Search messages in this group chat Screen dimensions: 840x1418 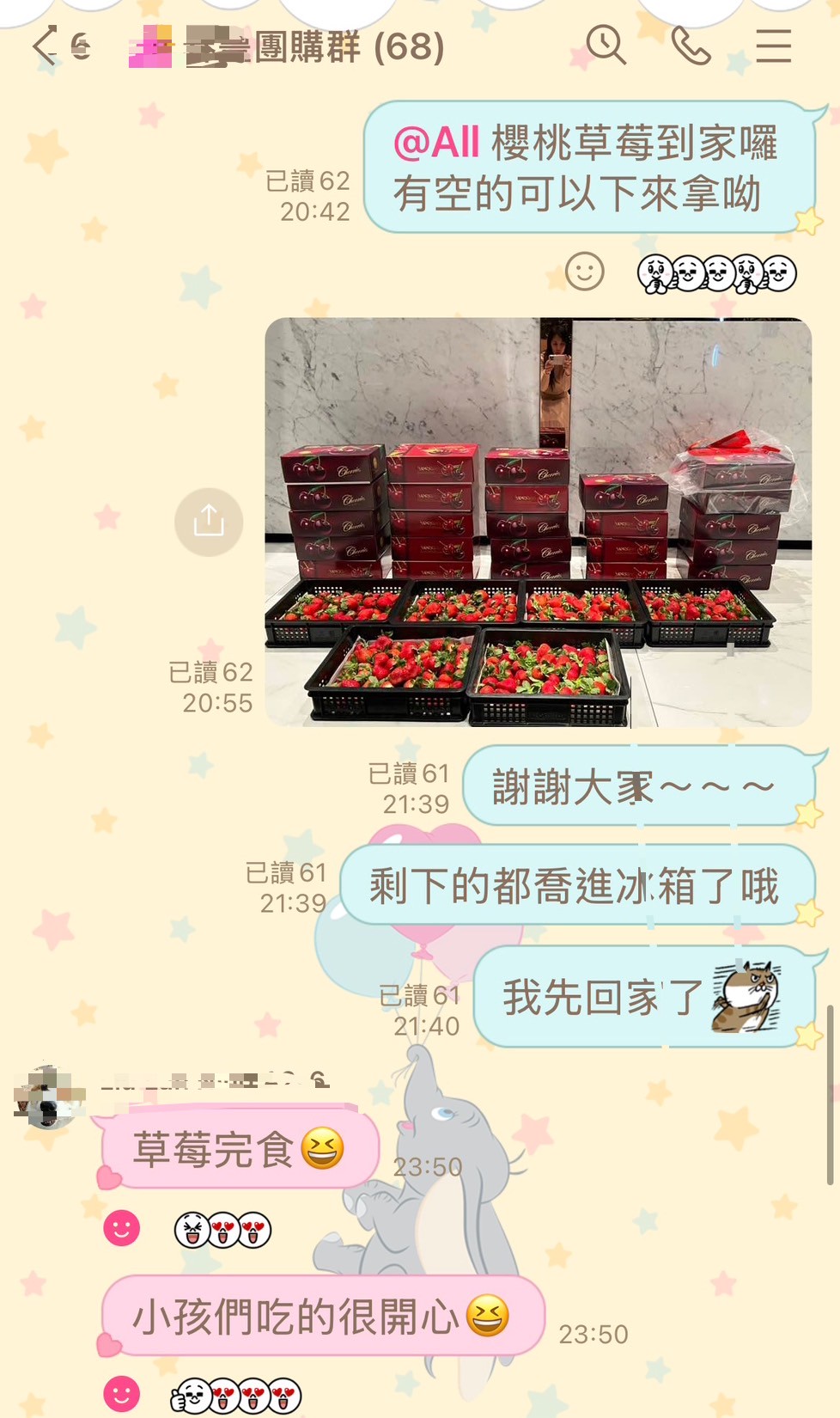pyautogui.click(x=606, y=45)
